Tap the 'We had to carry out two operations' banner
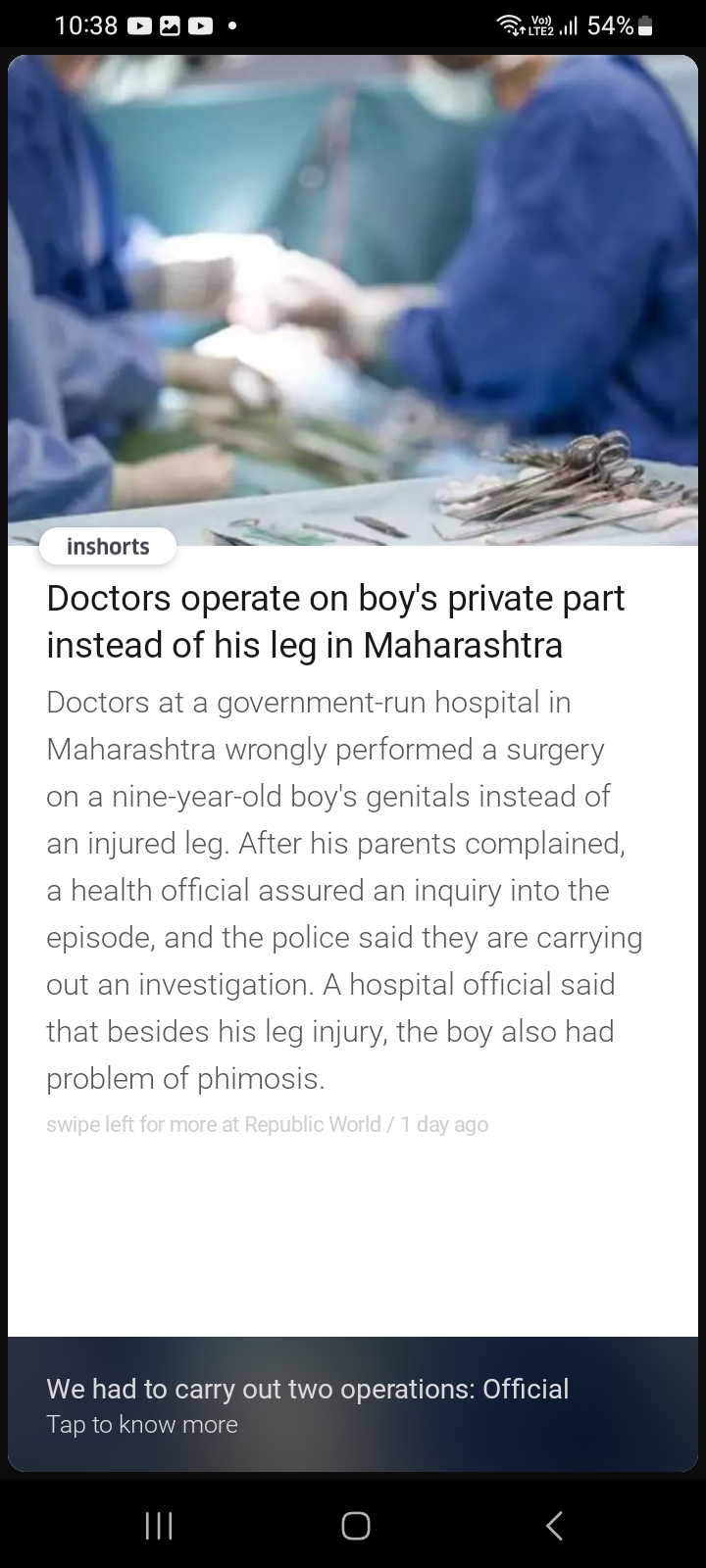Viewport: 706px width, 1568px height. pyautogui.click(x=353, y=1403)
